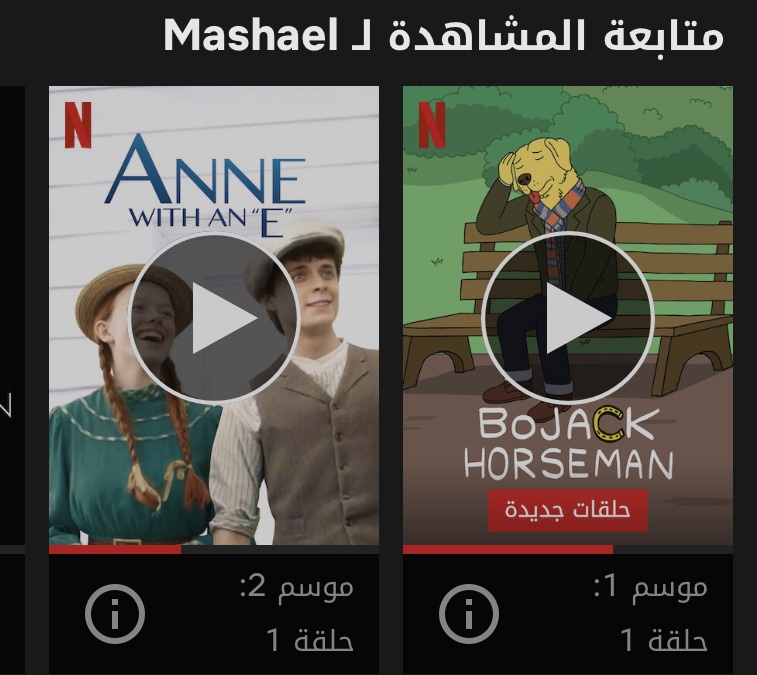The height and width of the screenshot is (675, 757).
Task: Play BoJack Horseman
Action: (568, 318)
